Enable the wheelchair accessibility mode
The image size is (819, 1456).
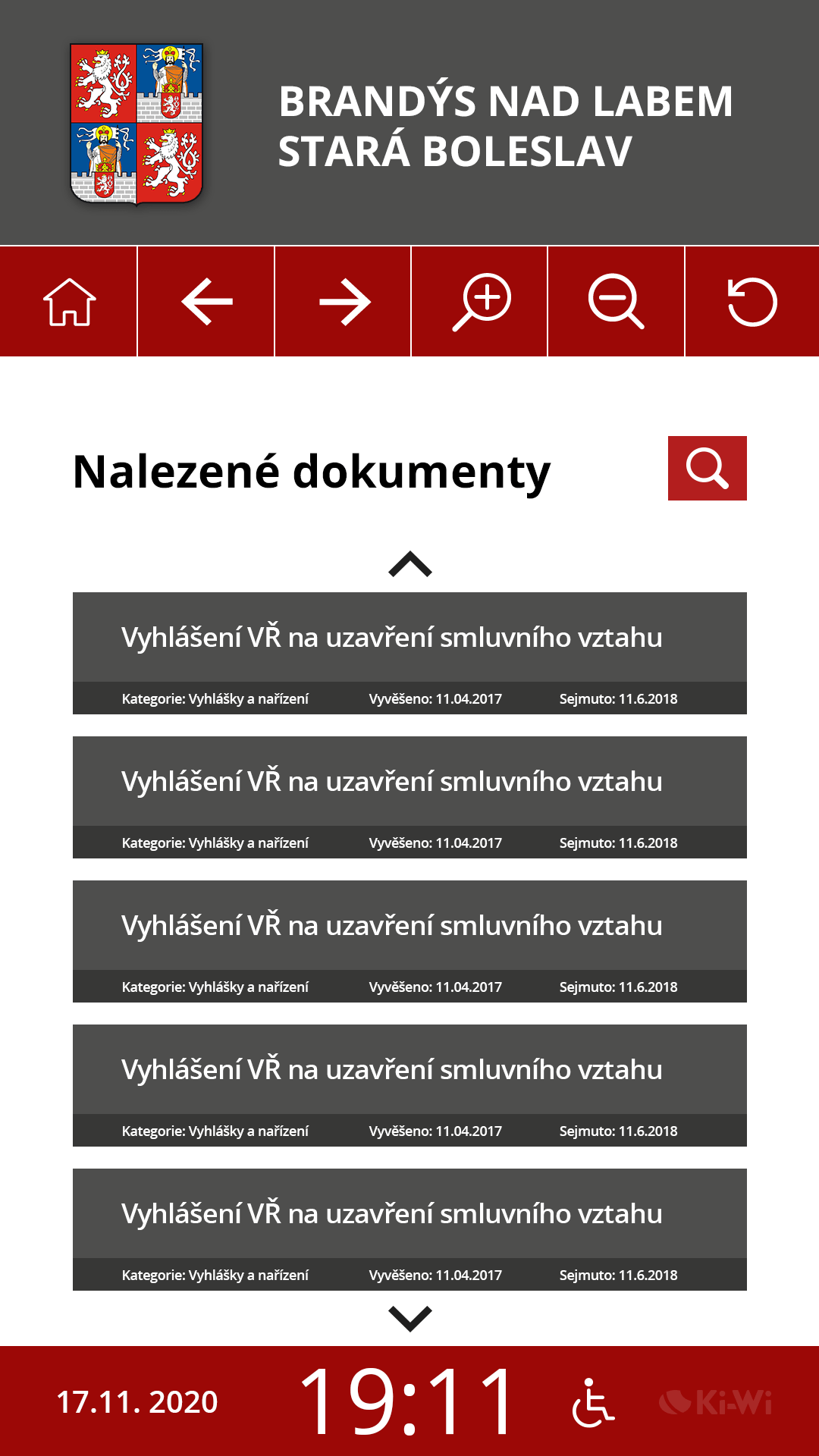tap(592, 1402)
